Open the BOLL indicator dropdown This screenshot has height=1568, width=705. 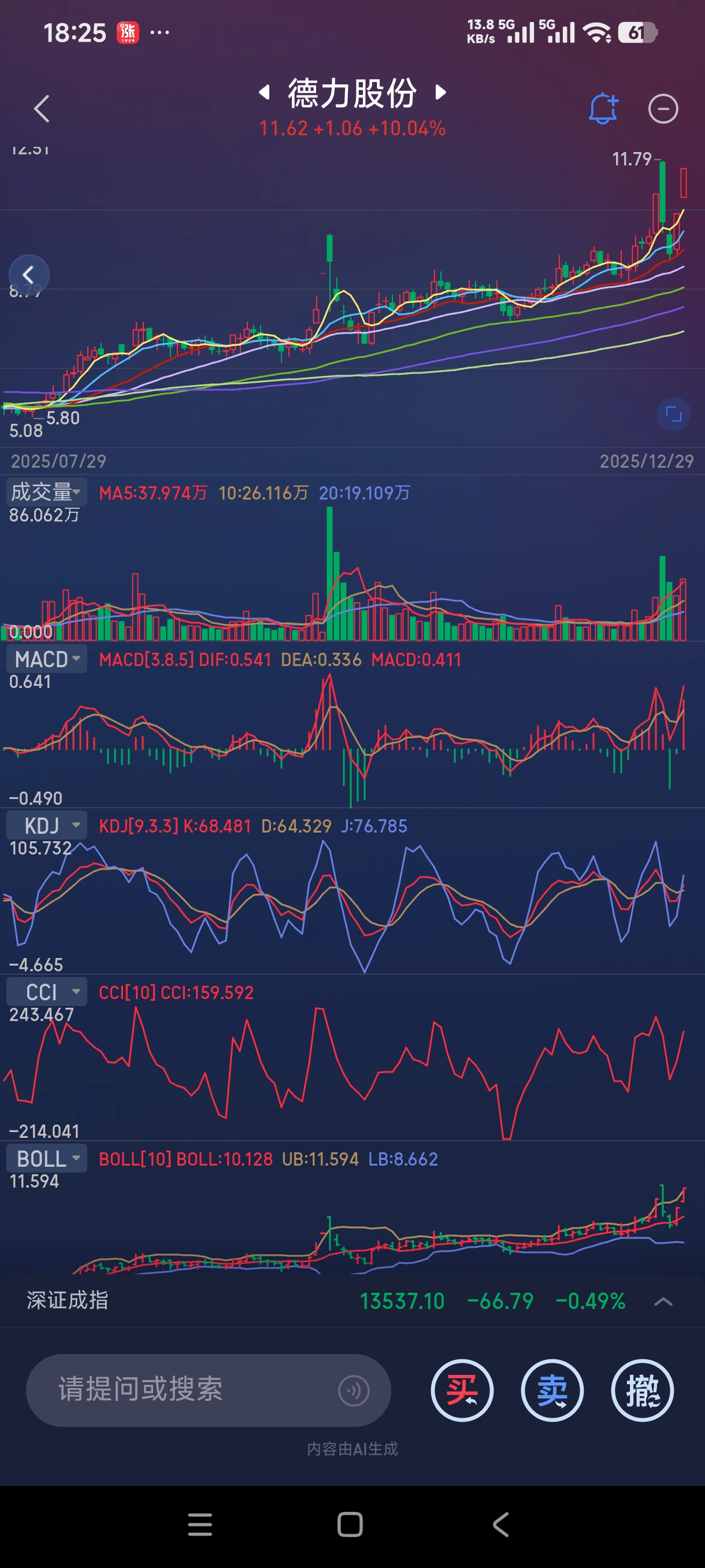(x=46, y=1158)
